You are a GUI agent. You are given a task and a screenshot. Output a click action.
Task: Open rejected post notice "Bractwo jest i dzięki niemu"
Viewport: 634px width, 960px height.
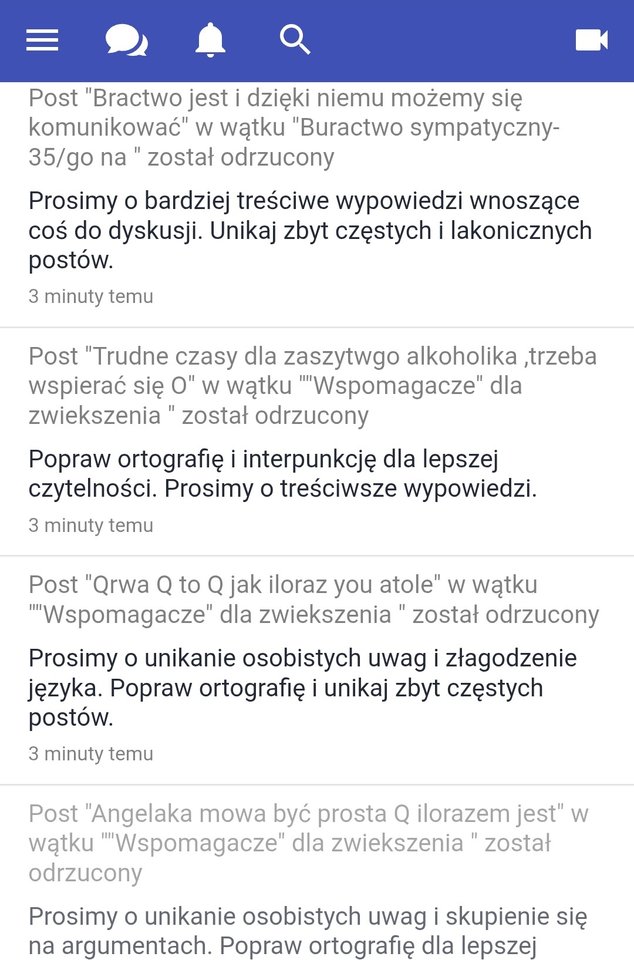317,200
